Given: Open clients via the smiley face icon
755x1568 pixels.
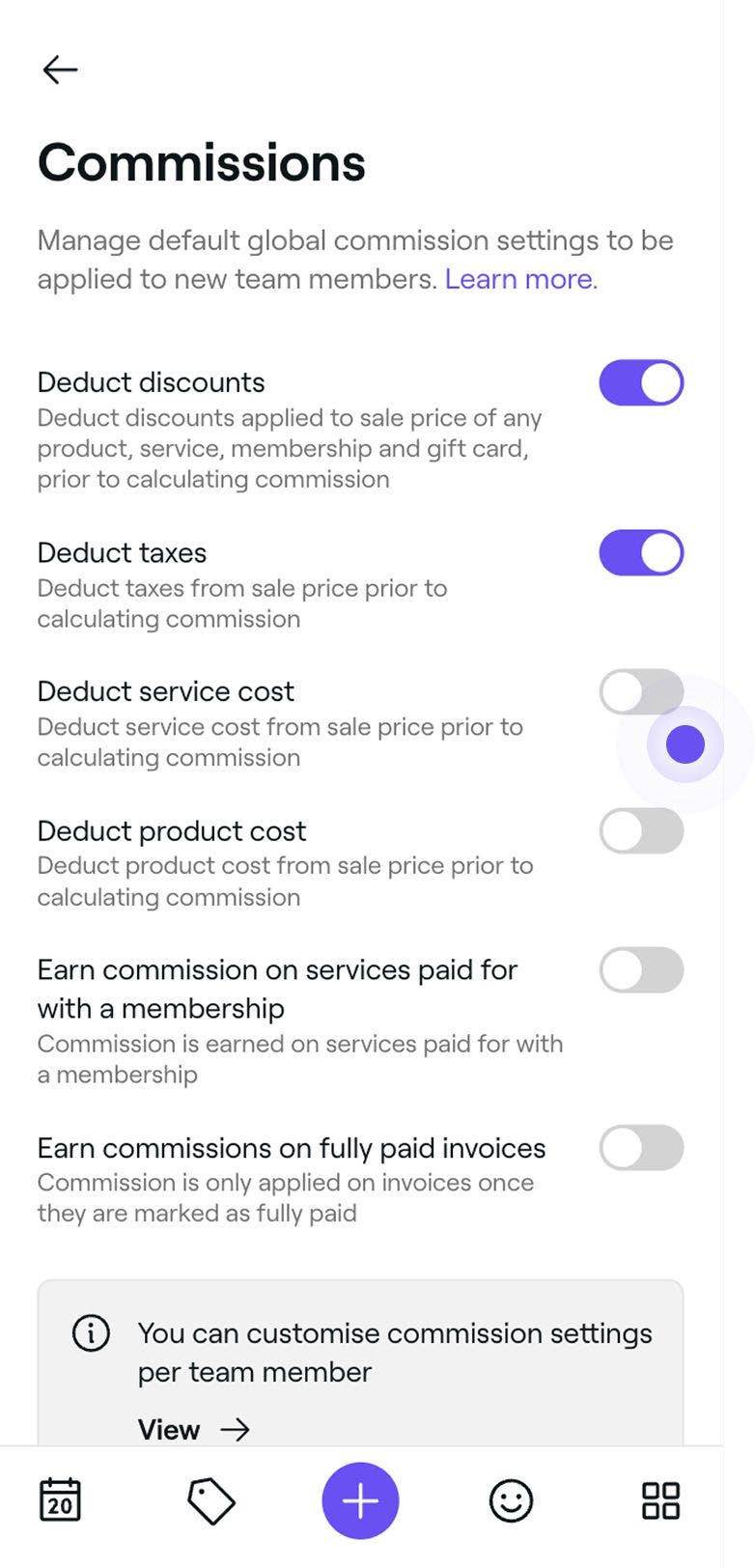Looking at the screenshot, I should [510, 1500].
